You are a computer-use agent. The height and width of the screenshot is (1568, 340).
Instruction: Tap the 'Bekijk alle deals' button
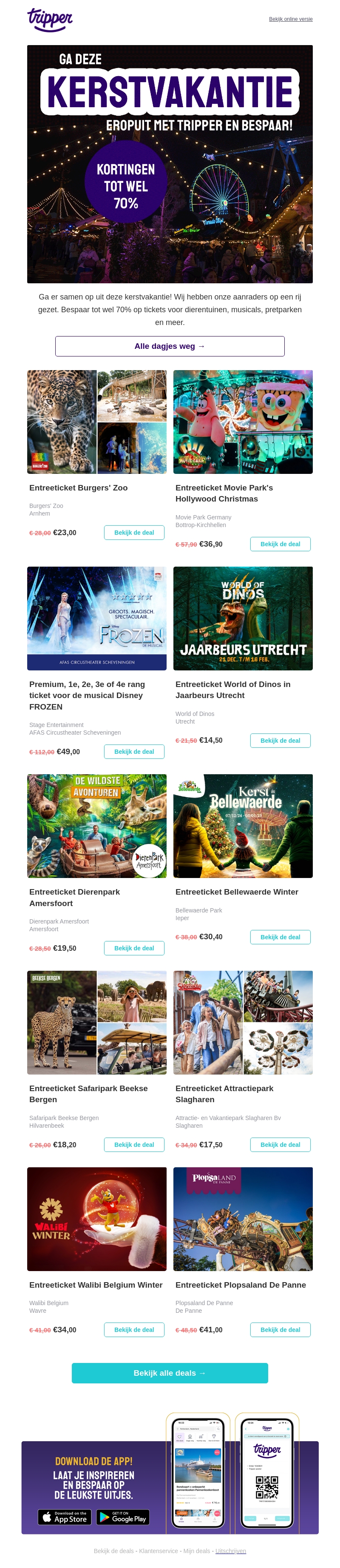(x=170, y=1373)
